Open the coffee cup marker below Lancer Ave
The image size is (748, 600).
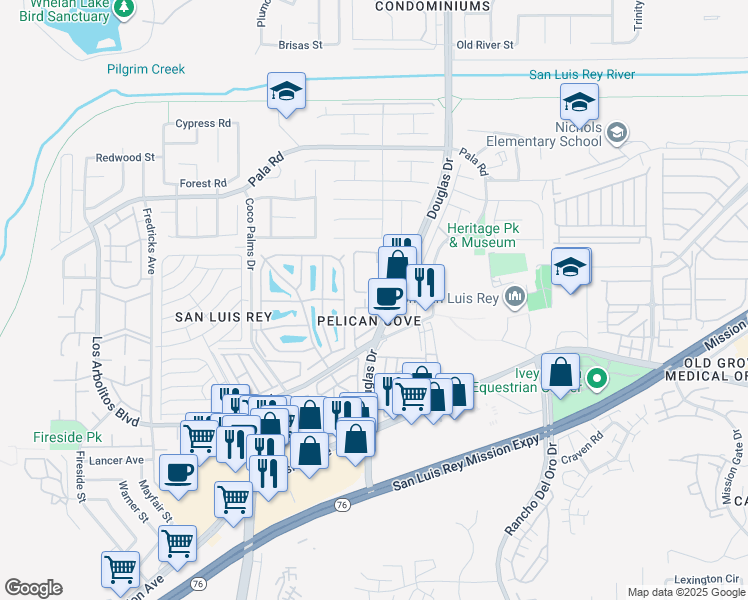[178, 474]
